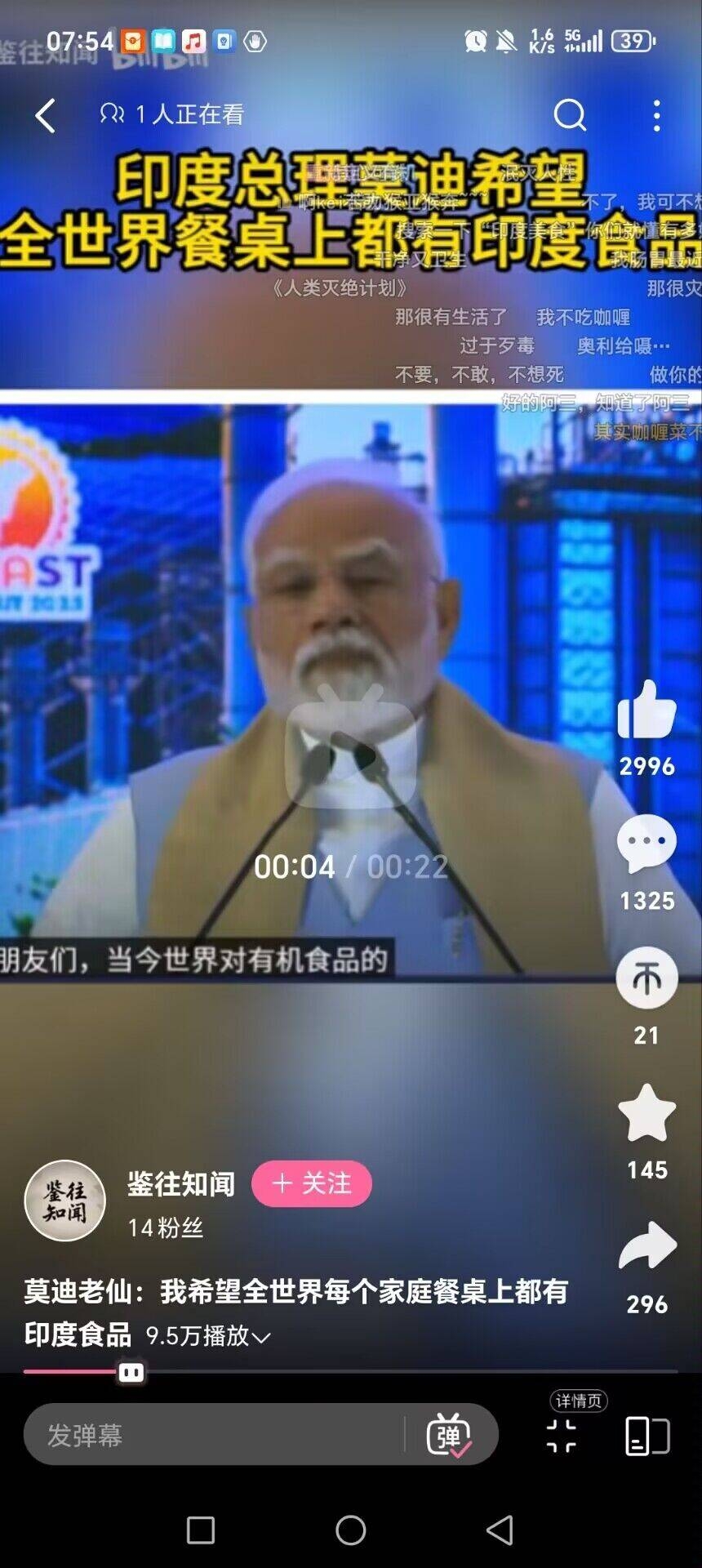Open the 鉴往知闻 profile avatar

point(65,1200)
